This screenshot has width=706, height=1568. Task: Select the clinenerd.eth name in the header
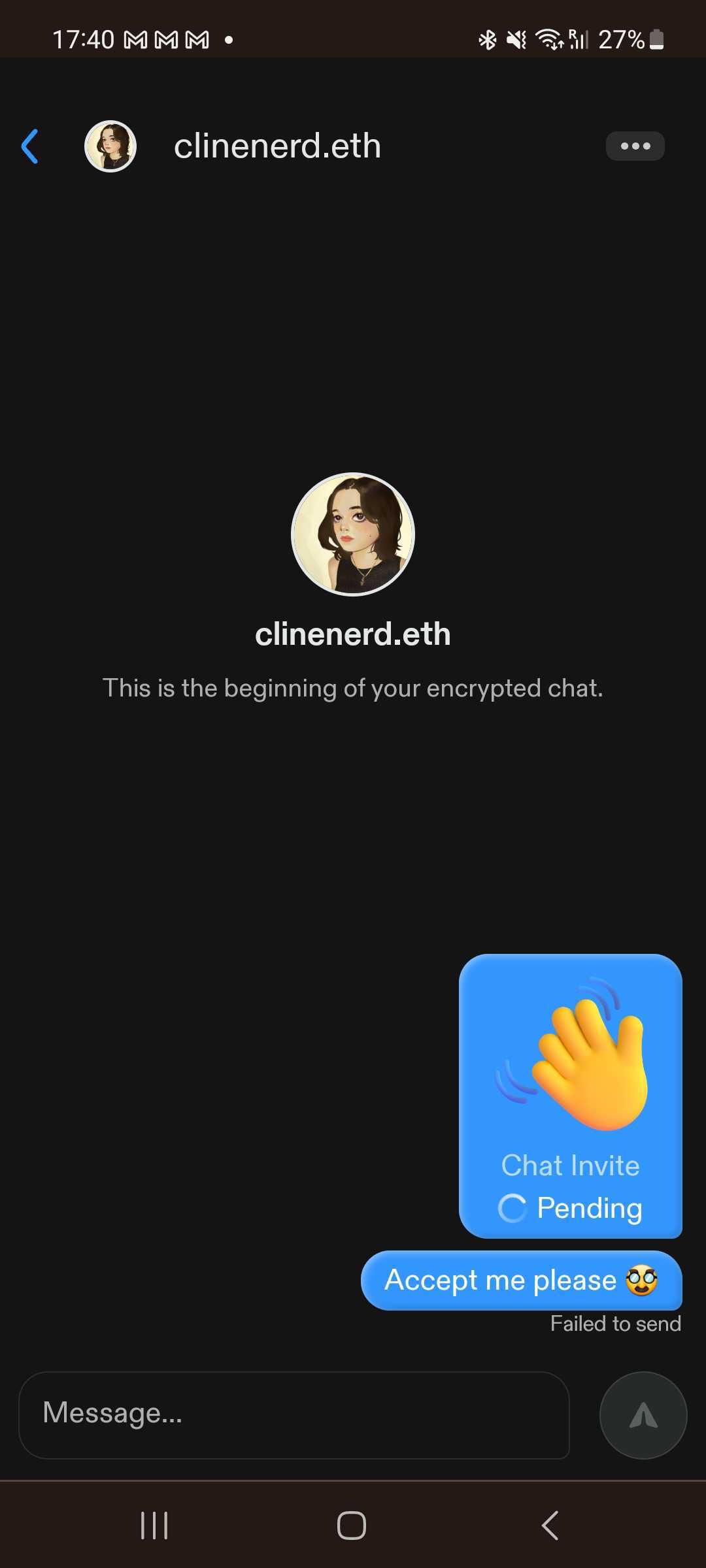277,146
